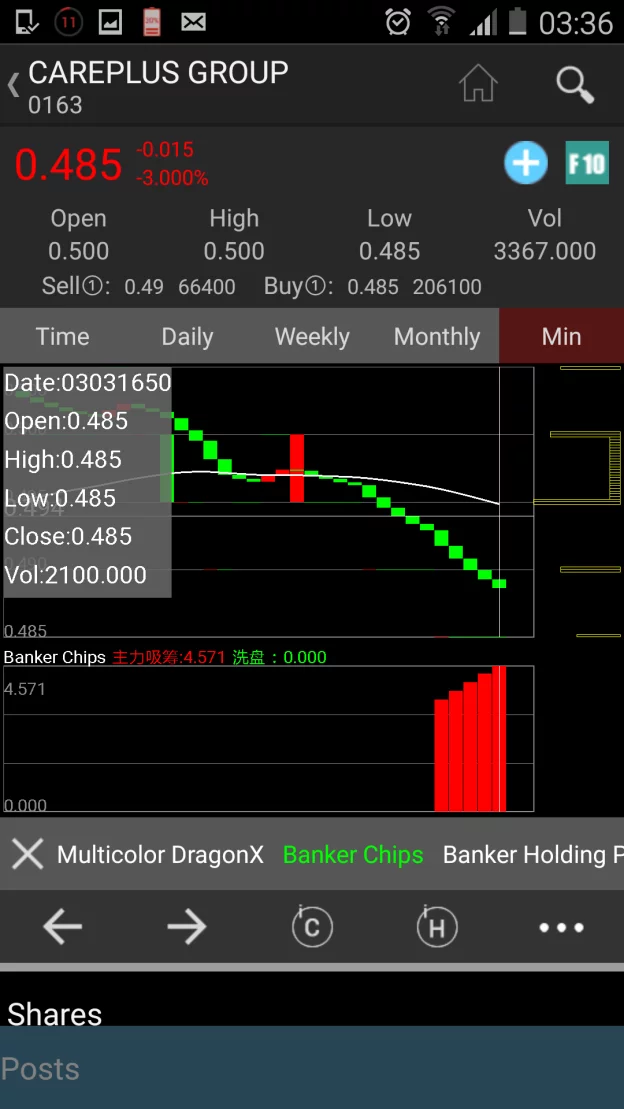
Task: Open the home icon
Action: (478, 83)
